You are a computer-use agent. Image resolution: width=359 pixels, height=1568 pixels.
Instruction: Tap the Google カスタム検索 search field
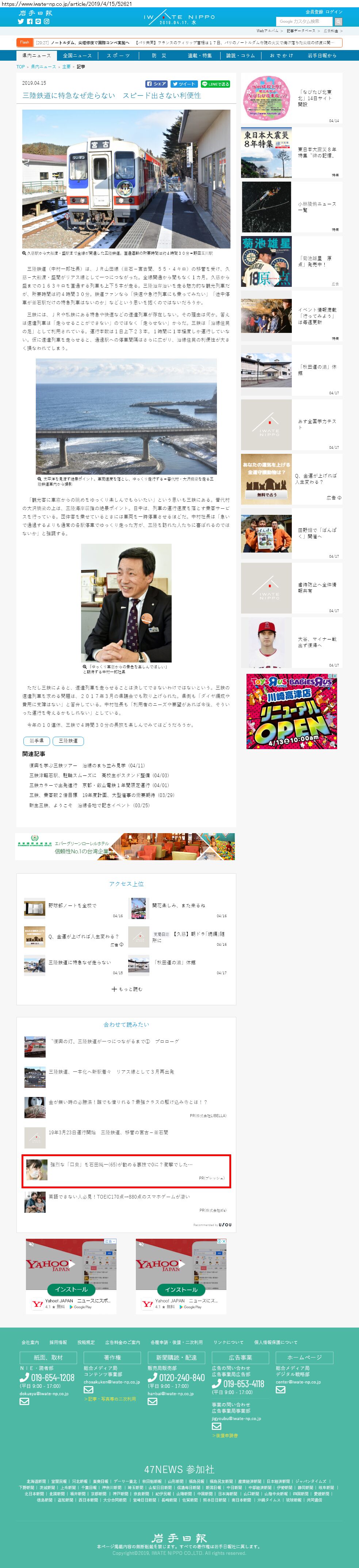[x=304, y=21]
